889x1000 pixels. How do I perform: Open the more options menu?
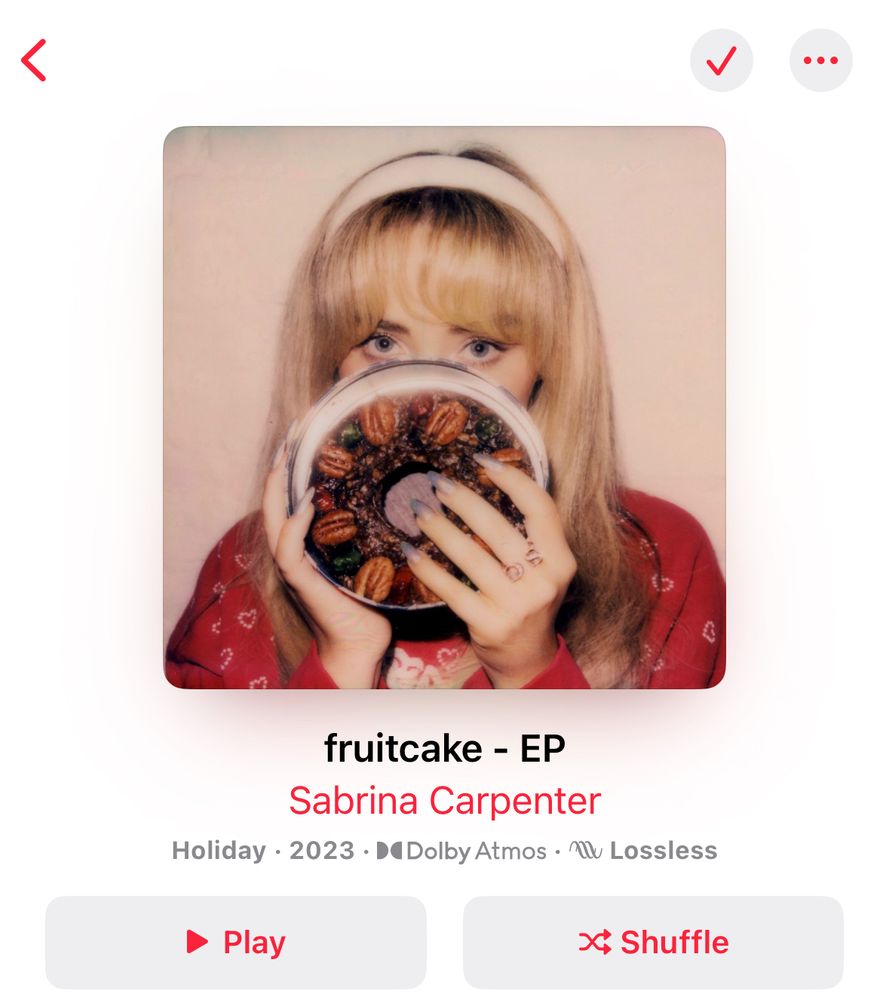[821, 61]
